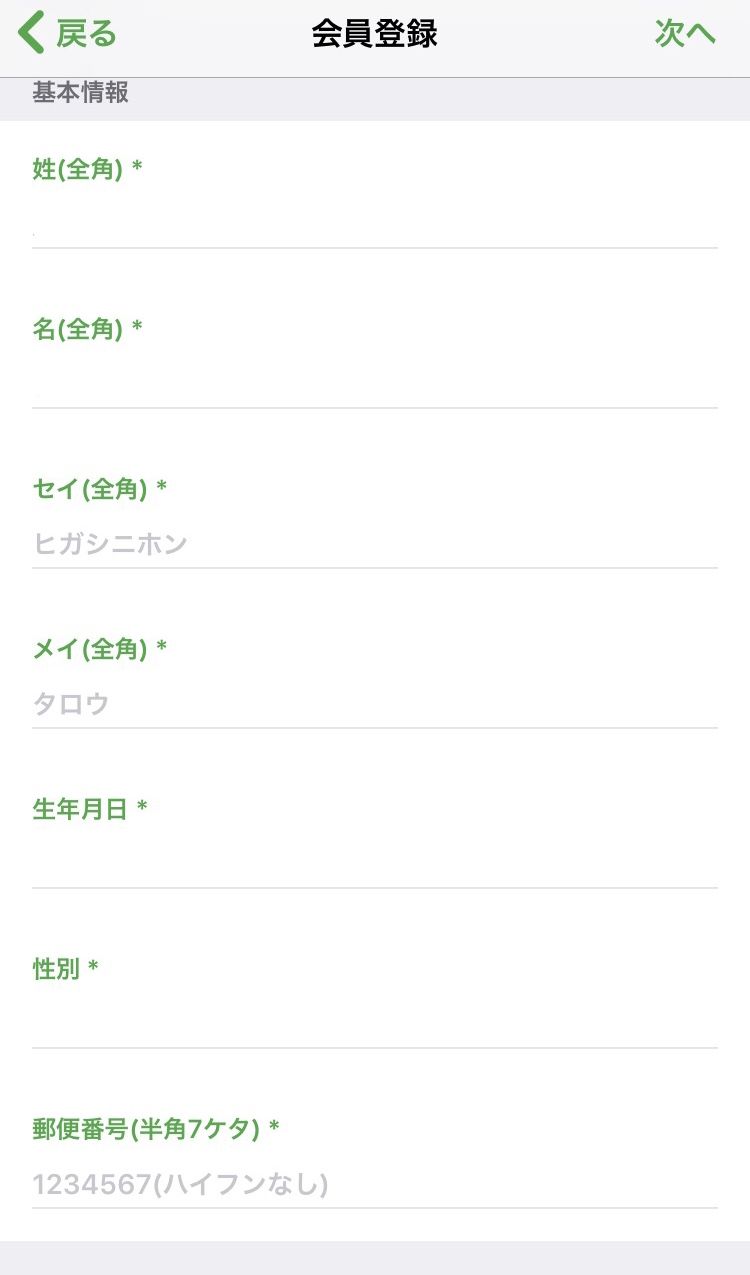Image resolution: width=750 pixels, height=1275 pixels.
Task: Select the 名(全角) text field
Action: (374, 384)
